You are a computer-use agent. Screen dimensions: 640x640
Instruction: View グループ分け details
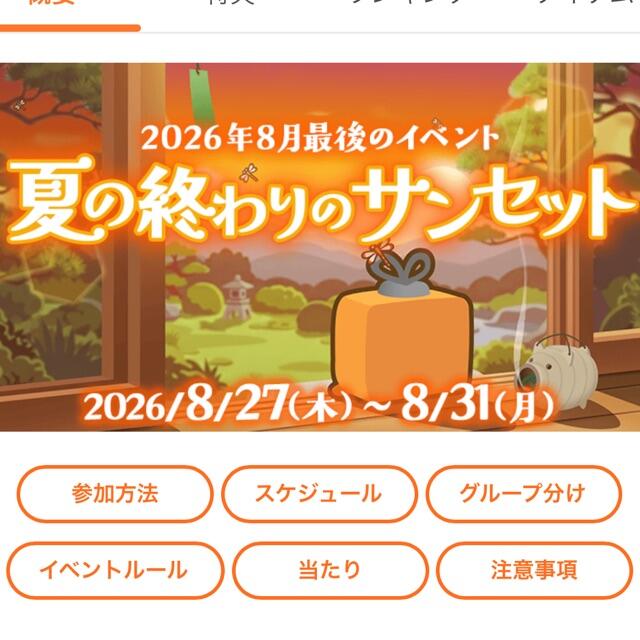524,493
